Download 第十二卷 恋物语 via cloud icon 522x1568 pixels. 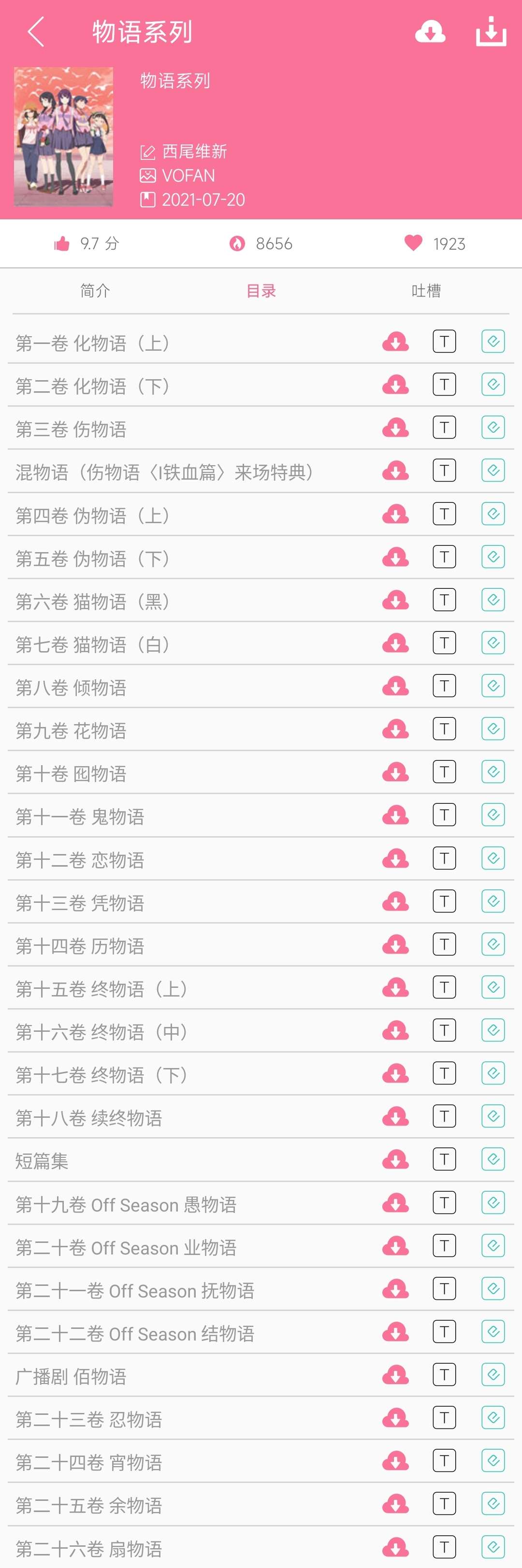[x=395, y=859]
